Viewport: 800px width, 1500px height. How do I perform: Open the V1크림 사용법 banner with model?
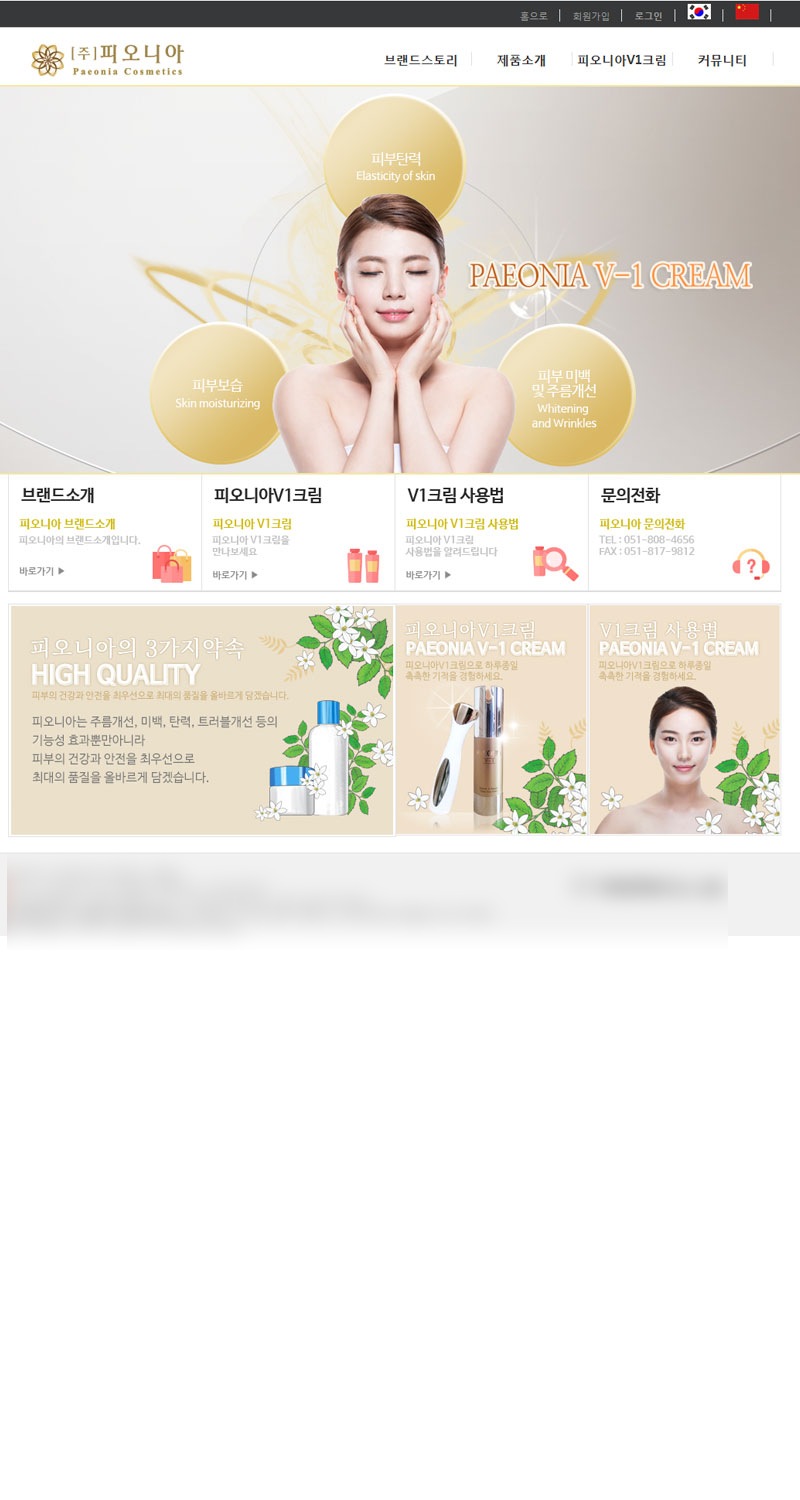point(684,720)
